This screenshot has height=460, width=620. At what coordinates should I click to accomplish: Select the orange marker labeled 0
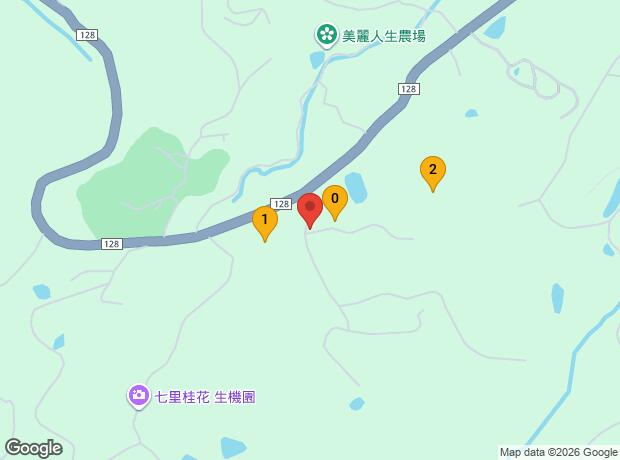[x=335, y=203]
